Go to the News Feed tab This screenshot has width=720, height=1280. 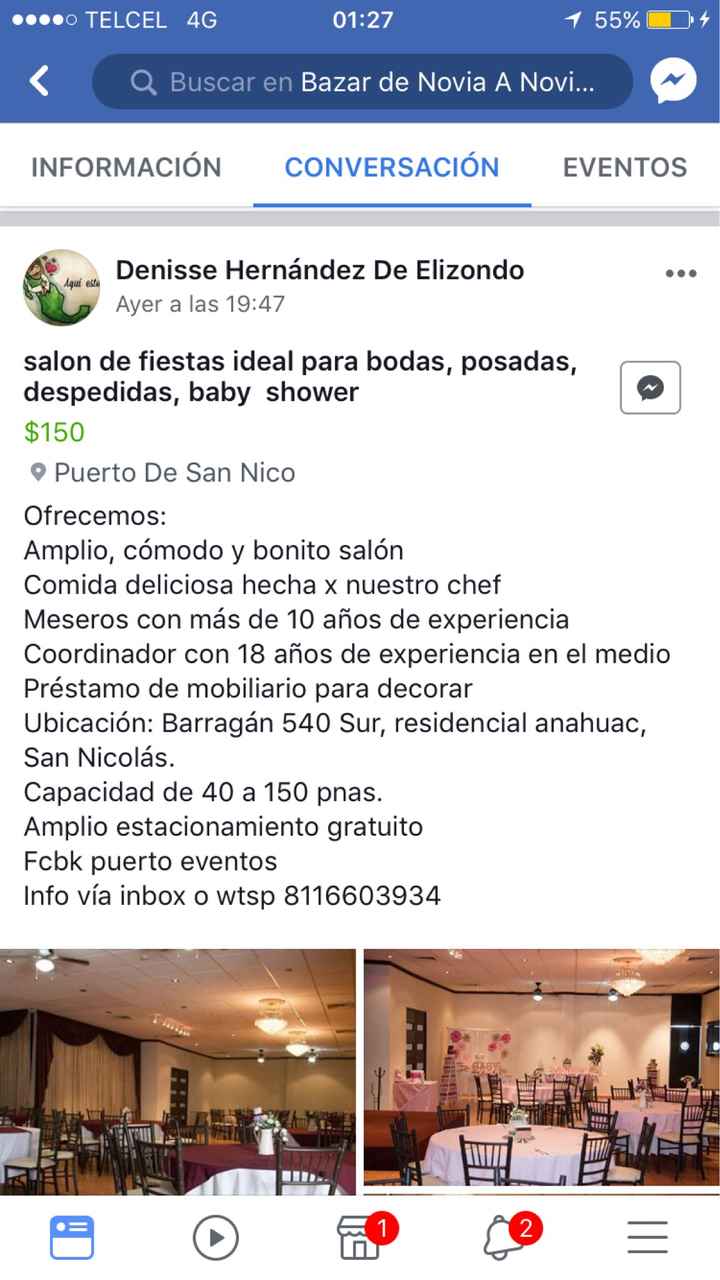click(72, 1237)
